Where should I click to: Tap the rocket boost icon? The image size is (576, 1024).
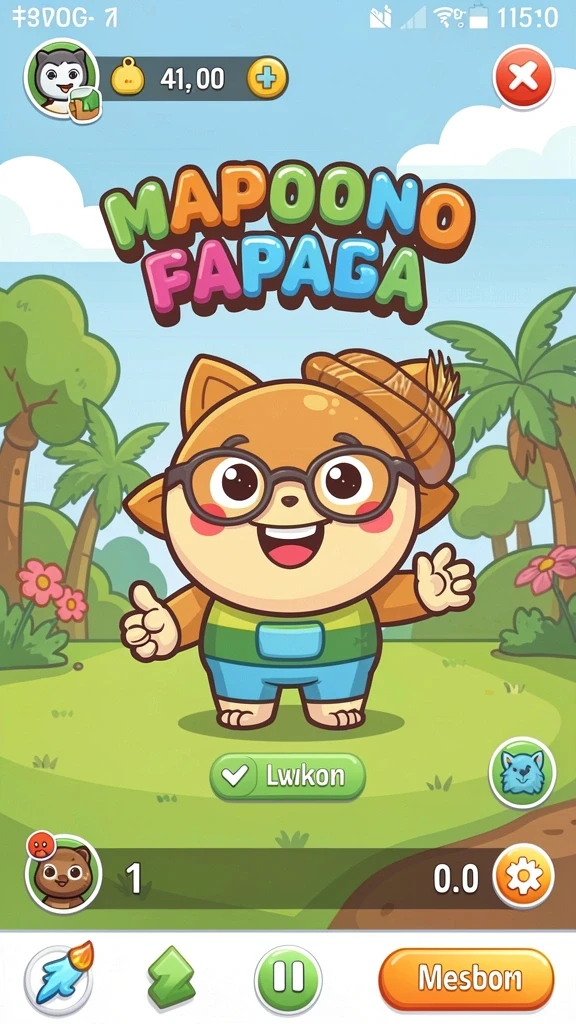(59, 977)
